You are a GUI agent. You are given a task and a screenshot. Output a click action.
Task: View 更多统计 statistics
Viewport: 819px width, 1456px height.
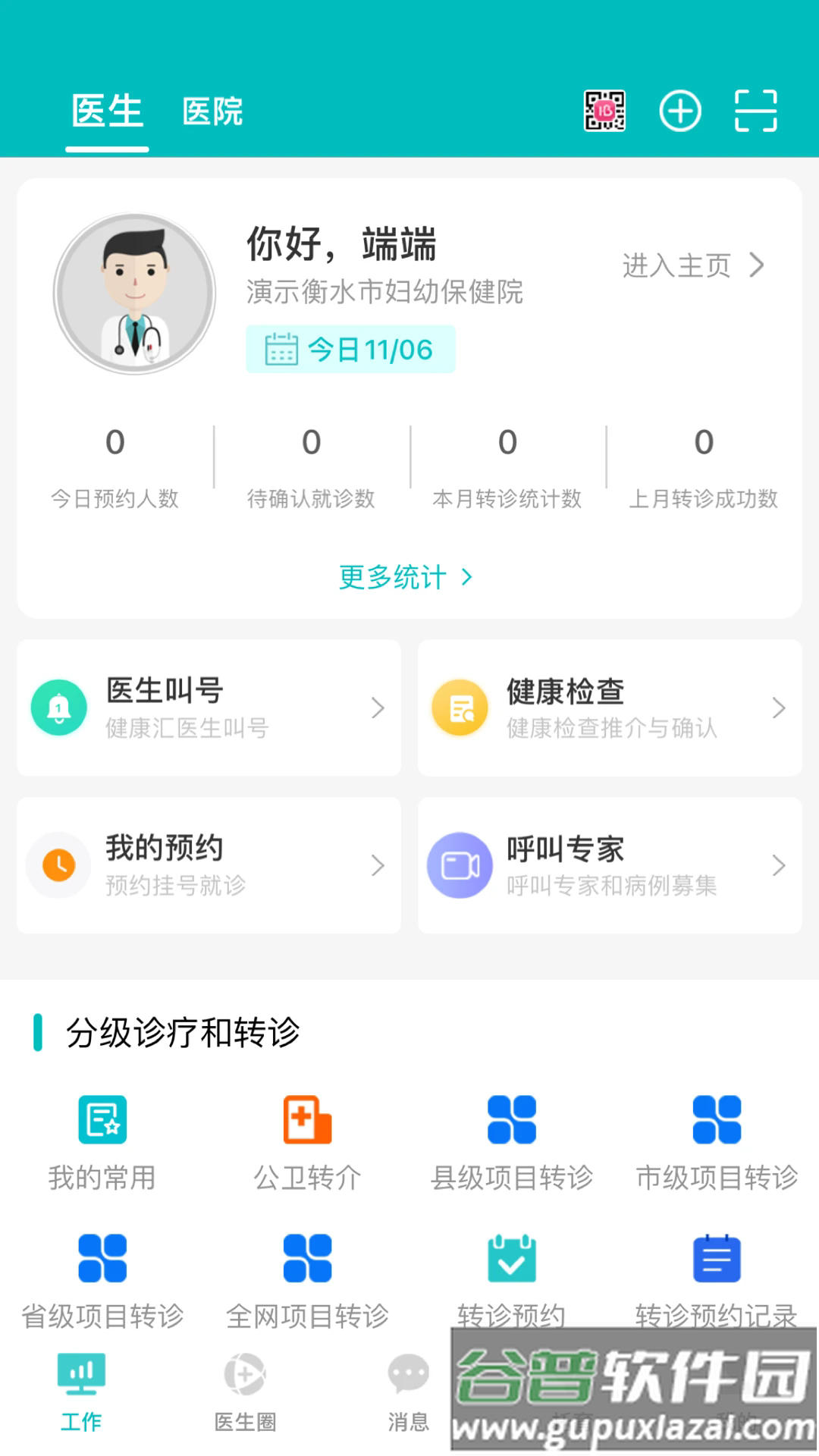[406, 577]
